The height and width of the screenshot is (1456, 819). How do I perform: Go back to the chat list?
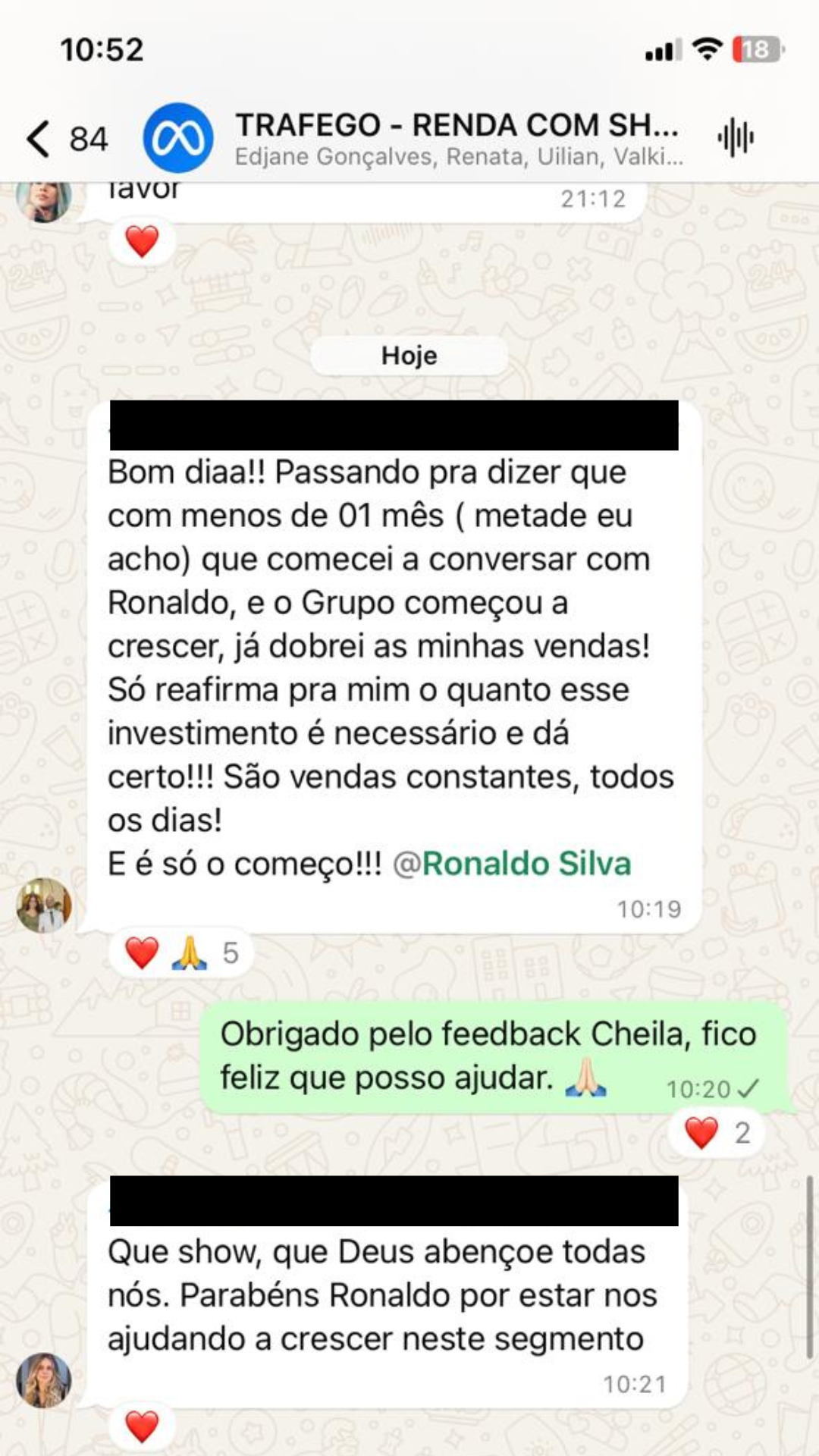39,139
